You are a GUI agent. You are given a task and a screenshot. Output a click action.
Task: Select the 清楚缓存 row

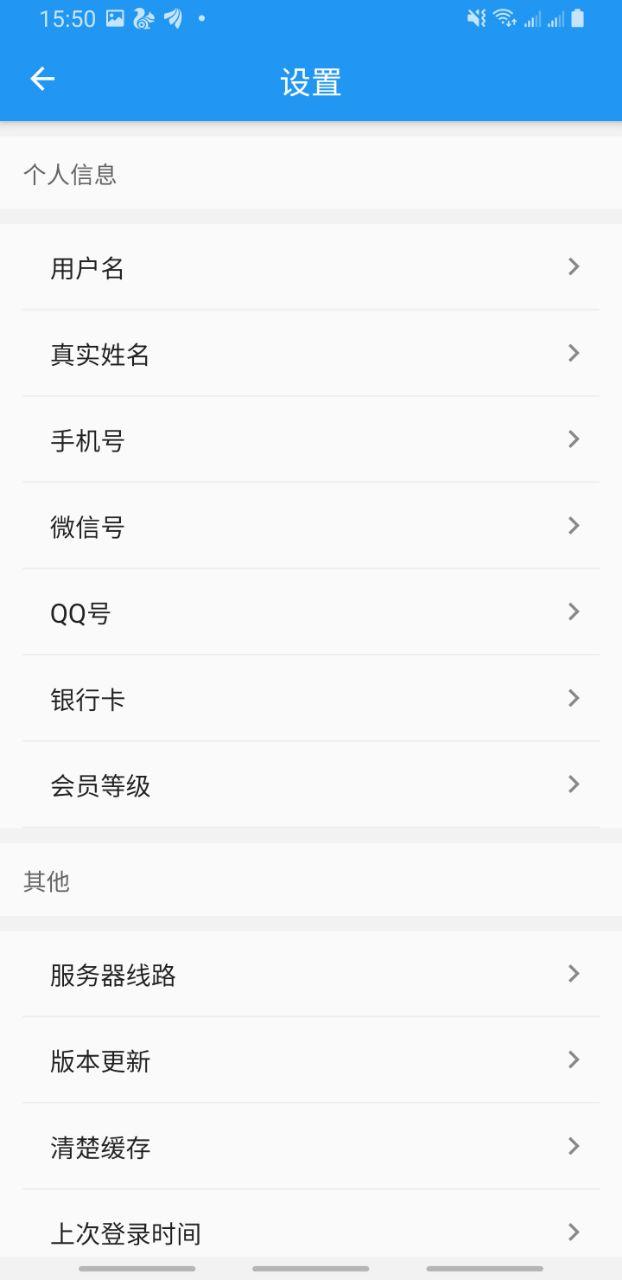(x=310, y=1147)
